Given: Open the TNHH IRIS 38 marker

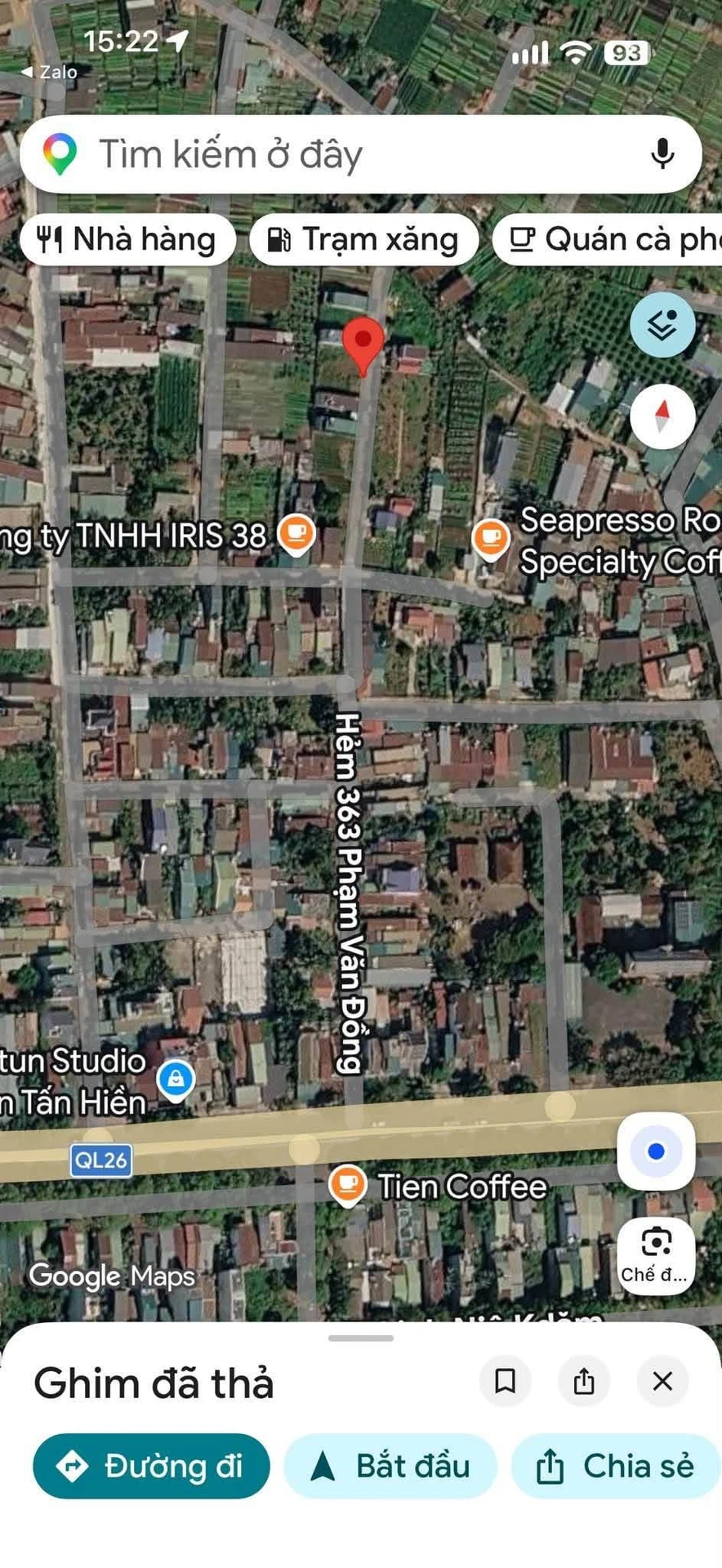Looking at the screenshot, I should click(x=296, y=535).
